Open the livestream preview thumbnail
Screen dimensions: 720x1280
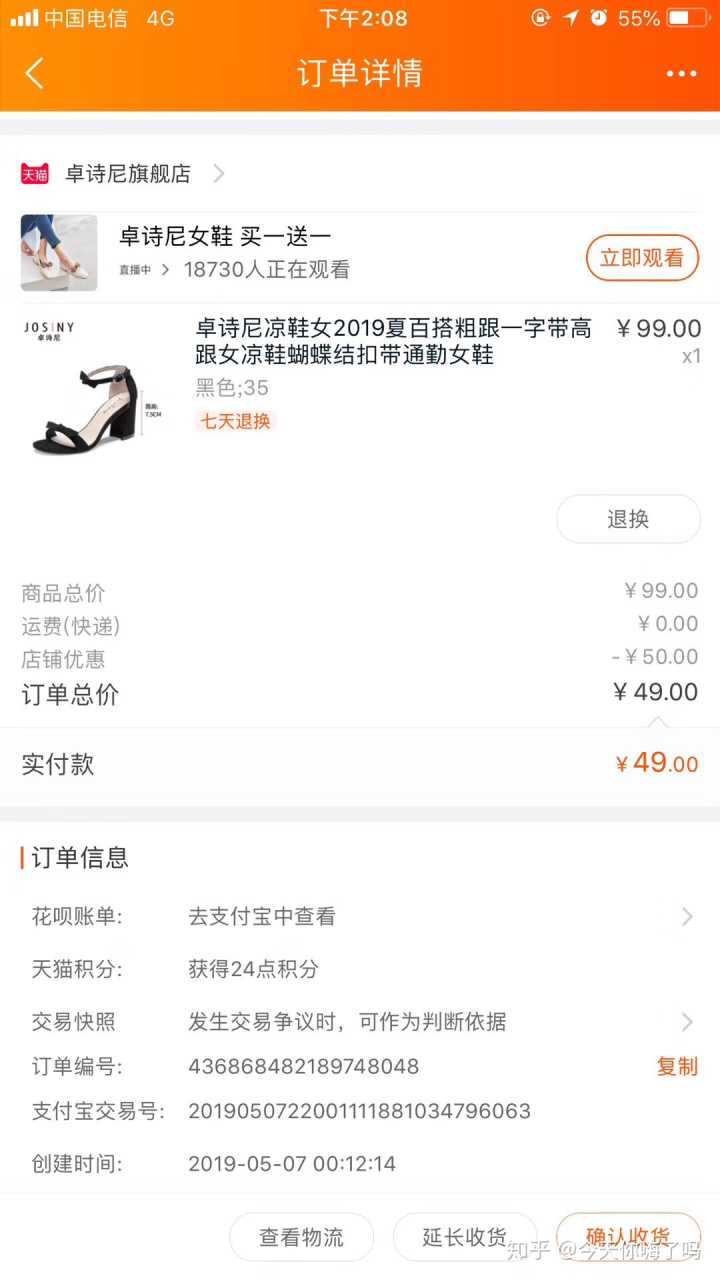point(59,253)
